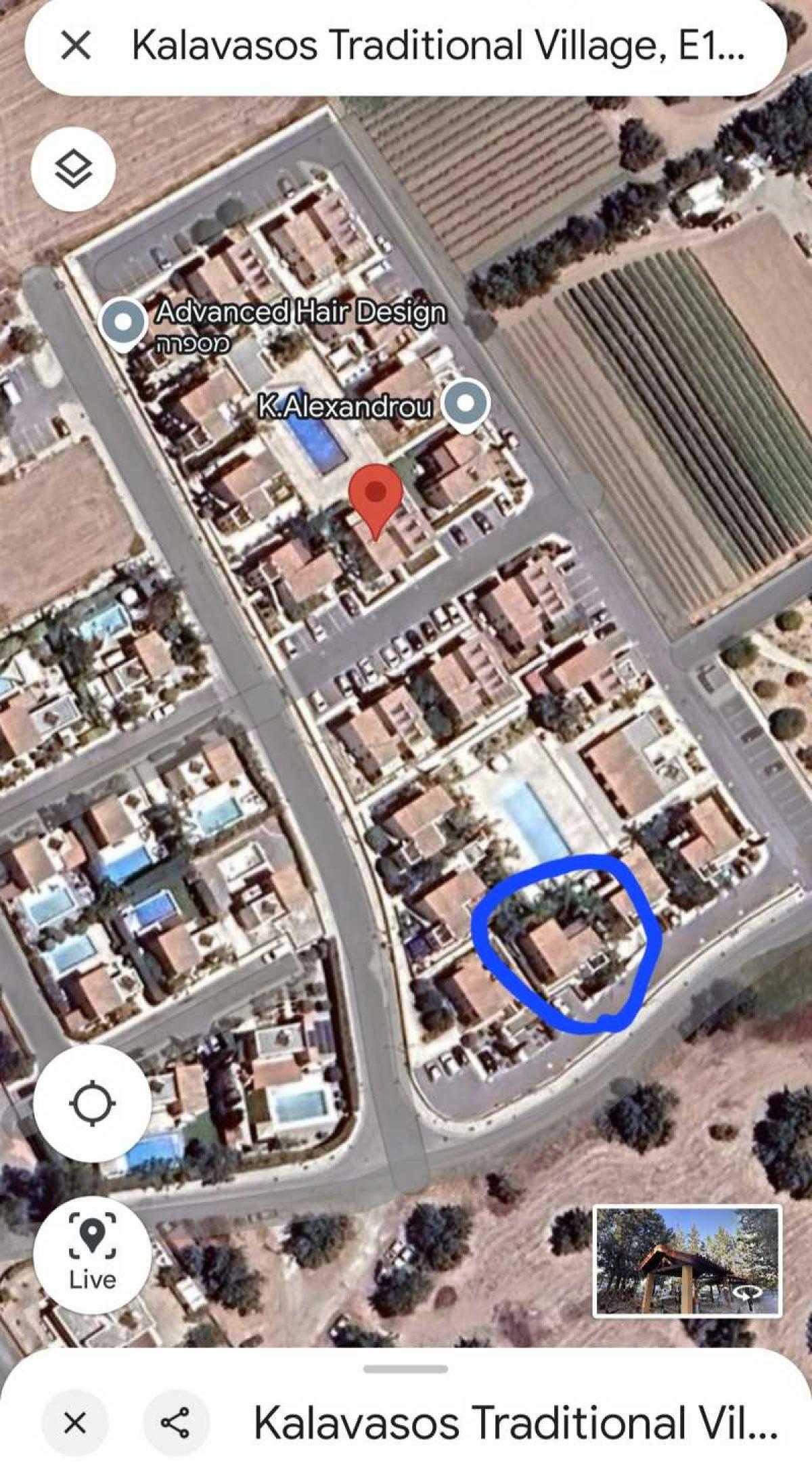The height and width of the screenshot is (1476, 812).
Task: Clear the Kalavasos search with the X
Action: click(x=76, y=47)
